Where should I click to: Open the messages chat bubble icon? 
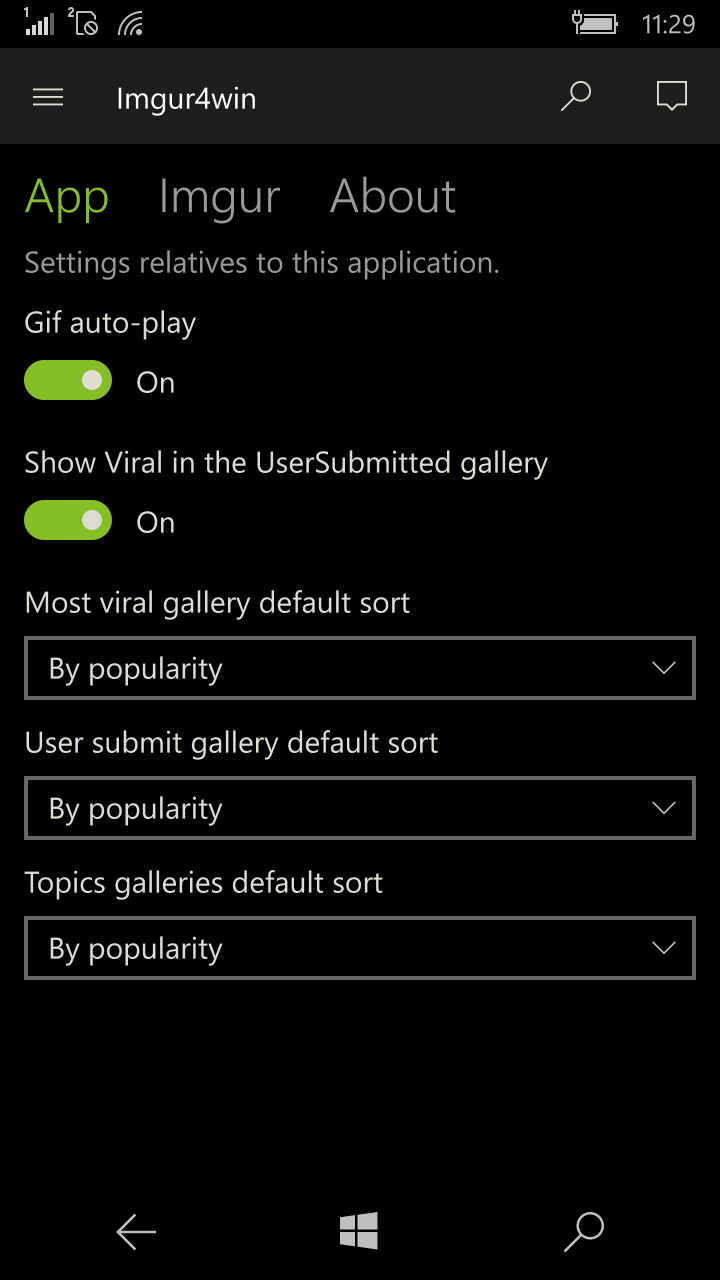(672, 97)
